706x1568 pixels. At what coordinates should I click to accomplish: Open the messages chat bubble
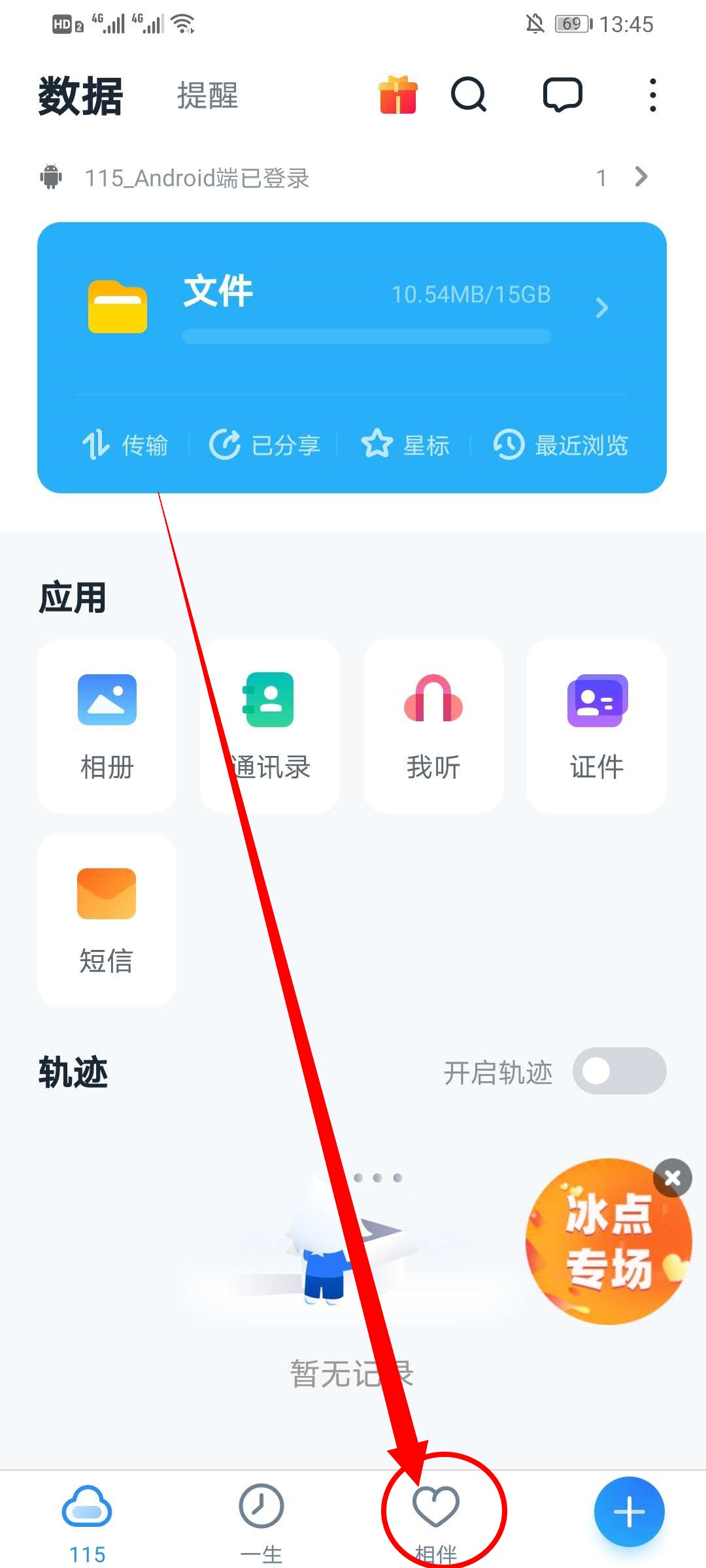point(562,95)
